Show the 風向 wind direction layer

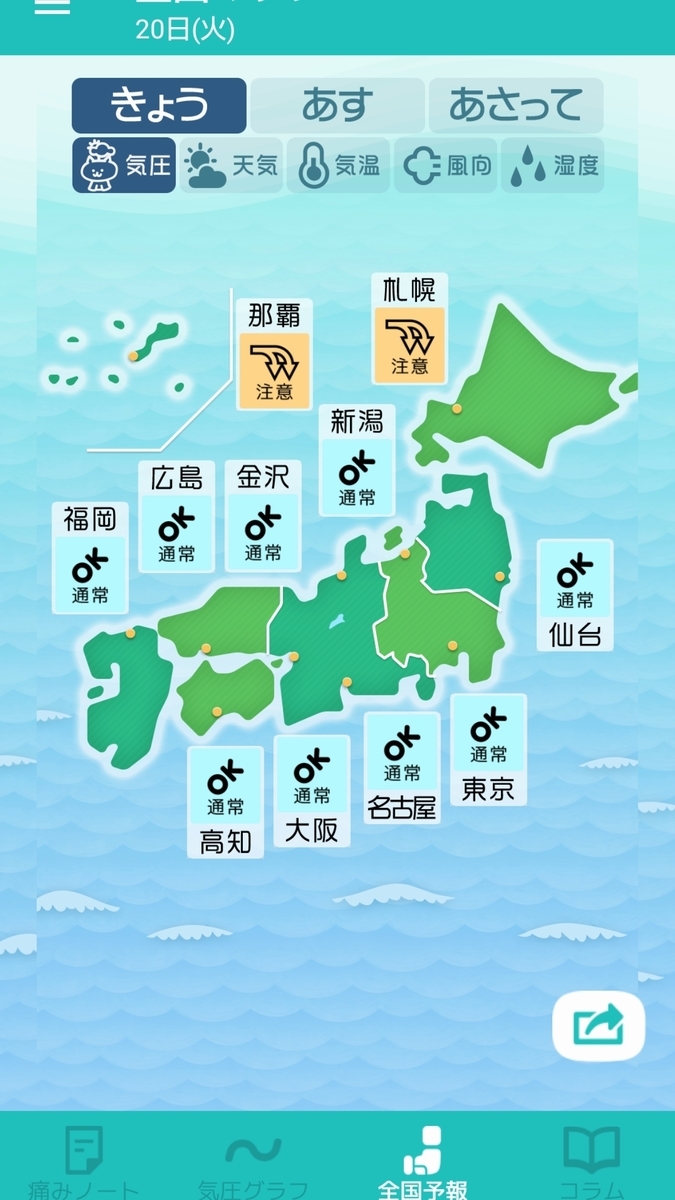click(446, 165)
